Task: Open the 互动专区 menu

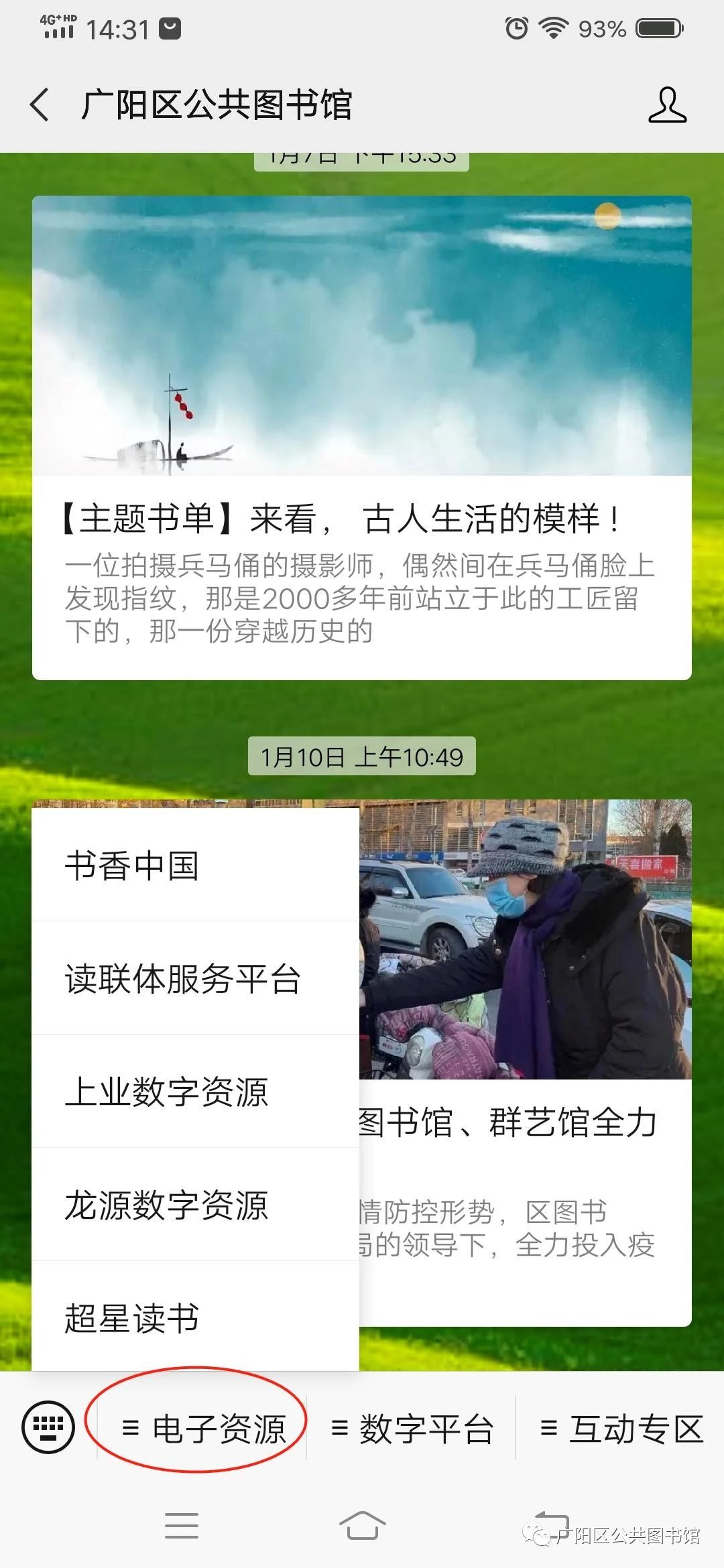Action: click(621, 1429)
